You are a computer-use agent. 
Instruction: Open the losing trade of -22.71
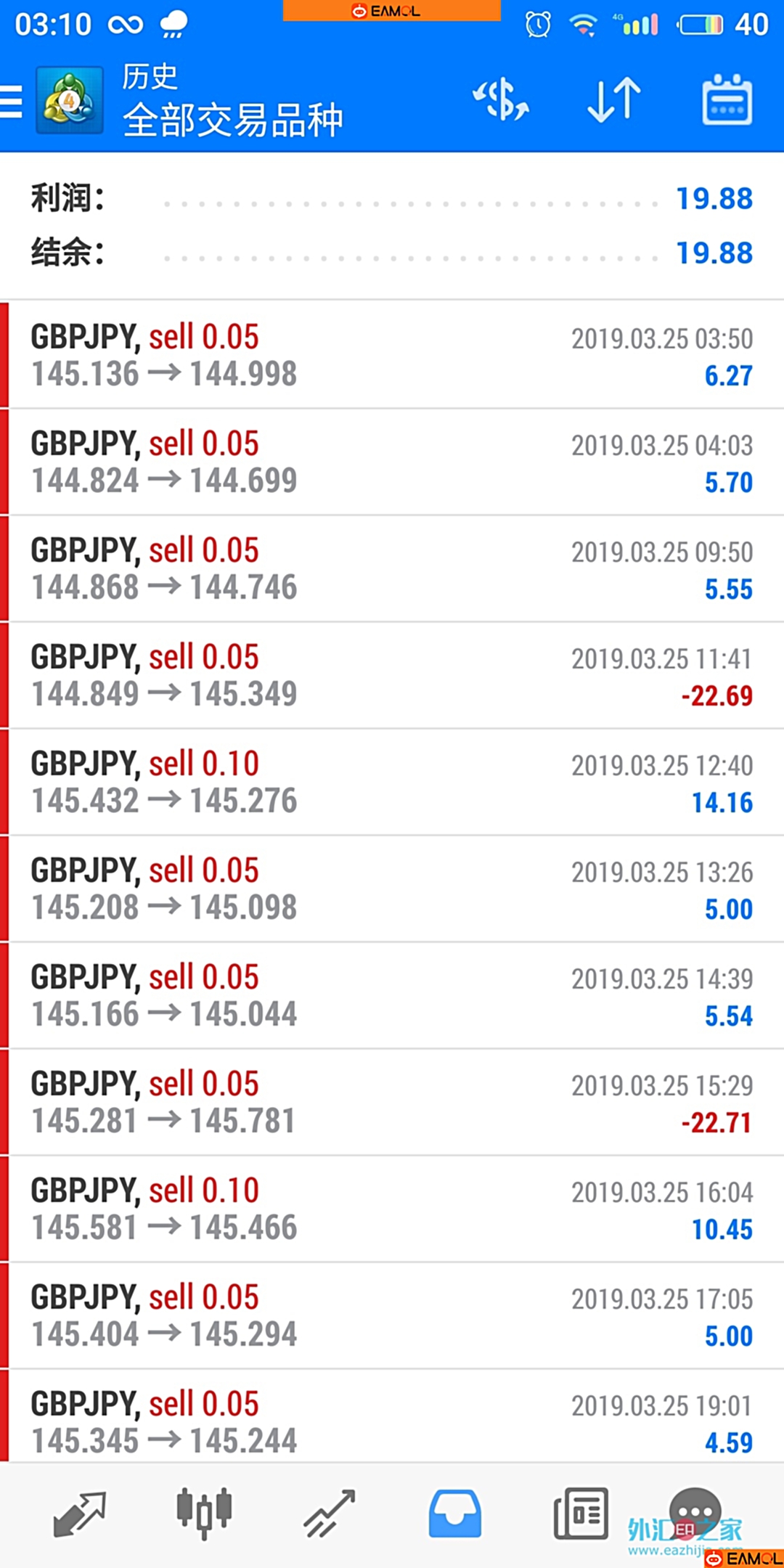(392, 1102)
